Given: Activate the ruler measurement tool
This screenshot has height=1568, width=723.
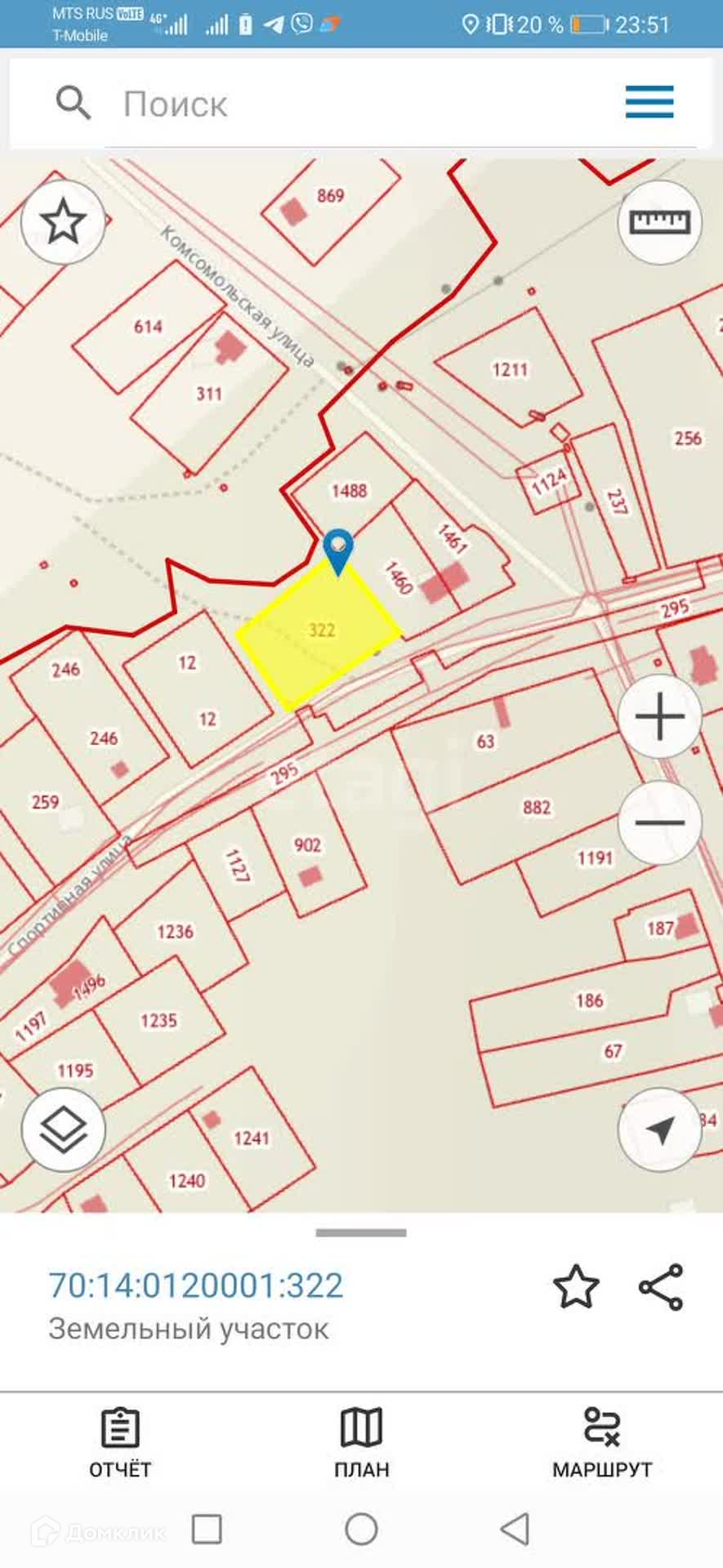Looking at the screenshot, I should [659, 221].
